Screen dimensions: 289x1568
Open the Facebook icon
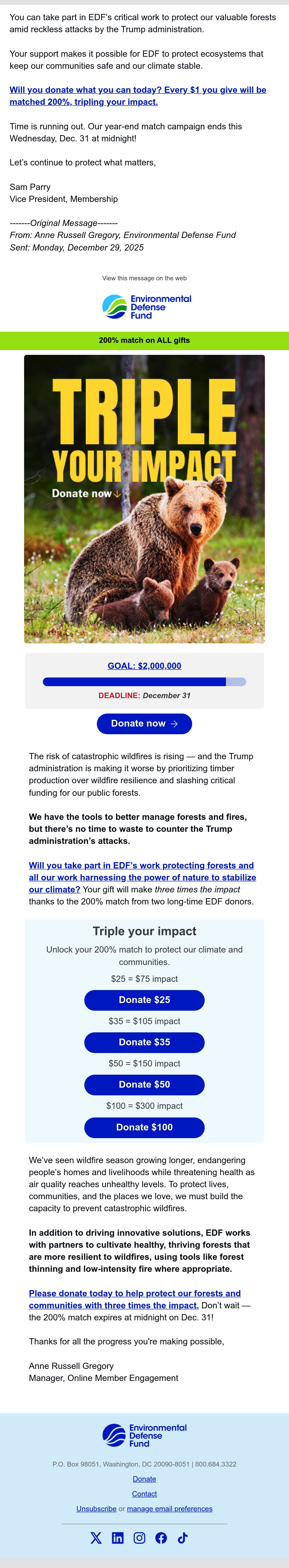point(161,1538)
